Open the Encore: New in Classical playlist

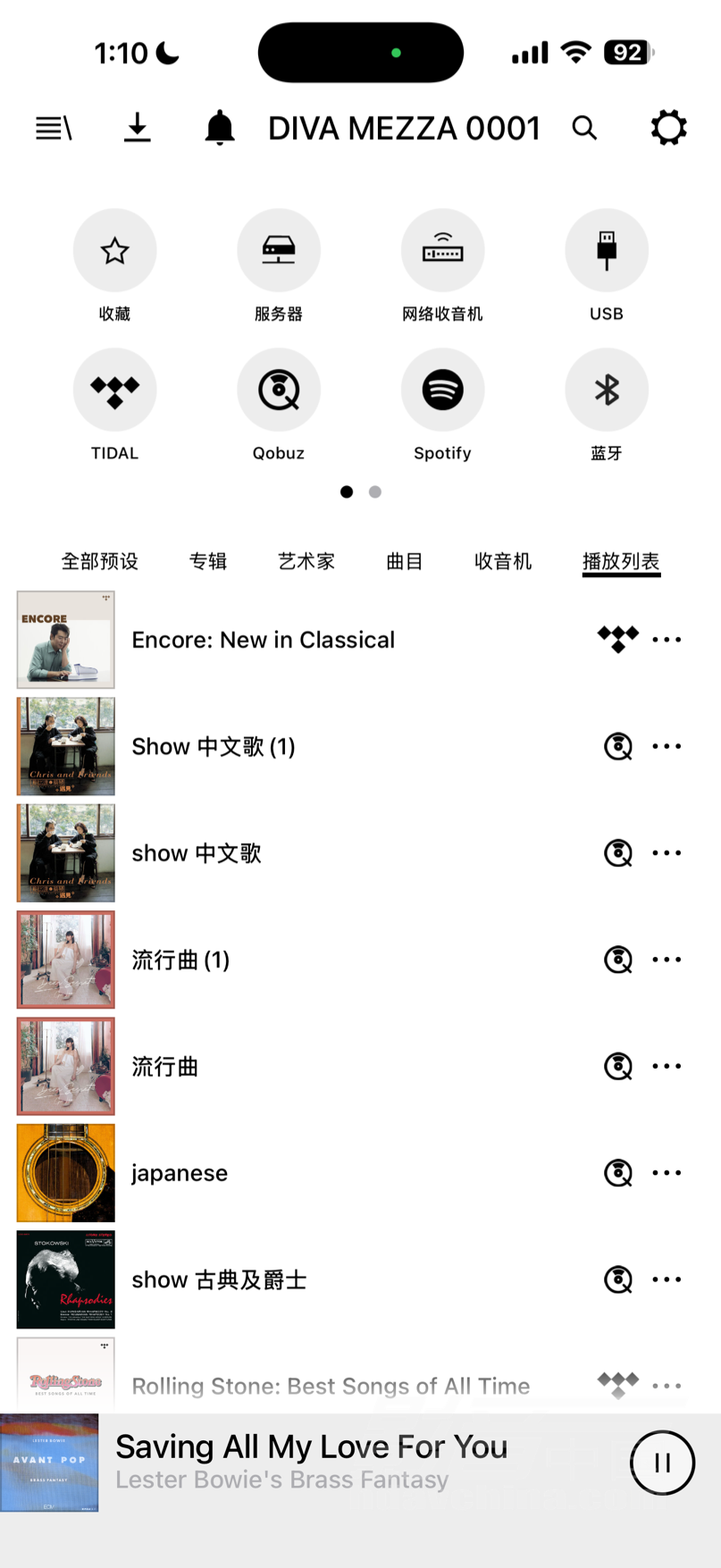[x=263, y=640]
